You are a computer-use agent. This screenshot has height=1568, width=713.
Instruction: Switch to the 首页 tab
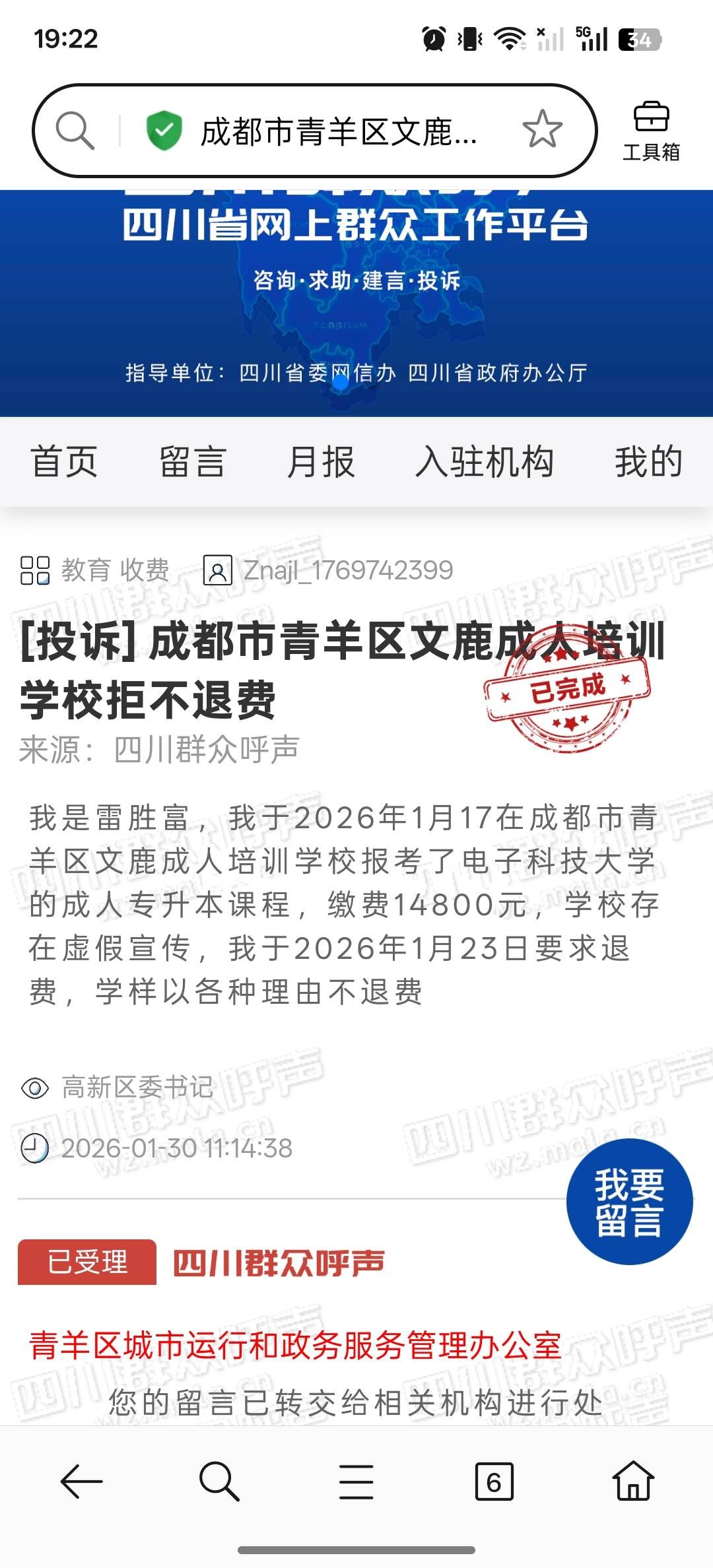65,461
